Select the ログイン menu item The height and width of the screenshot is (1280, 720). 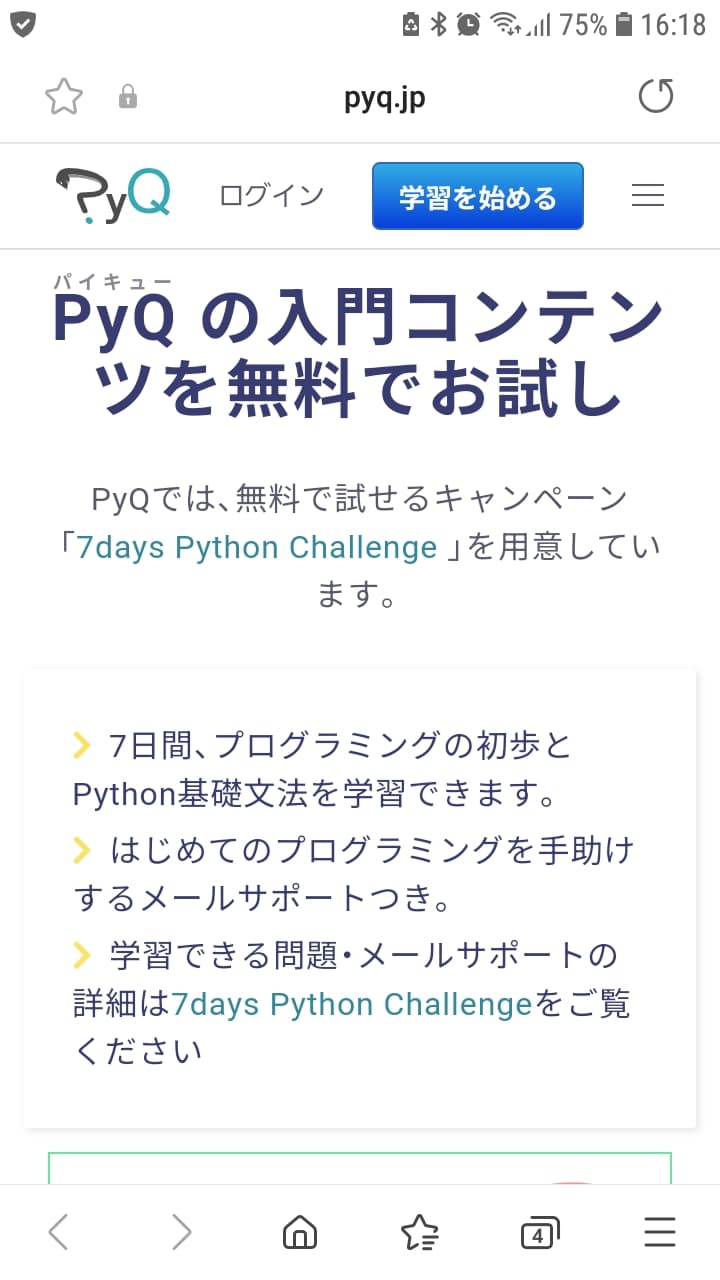(269, 195)
